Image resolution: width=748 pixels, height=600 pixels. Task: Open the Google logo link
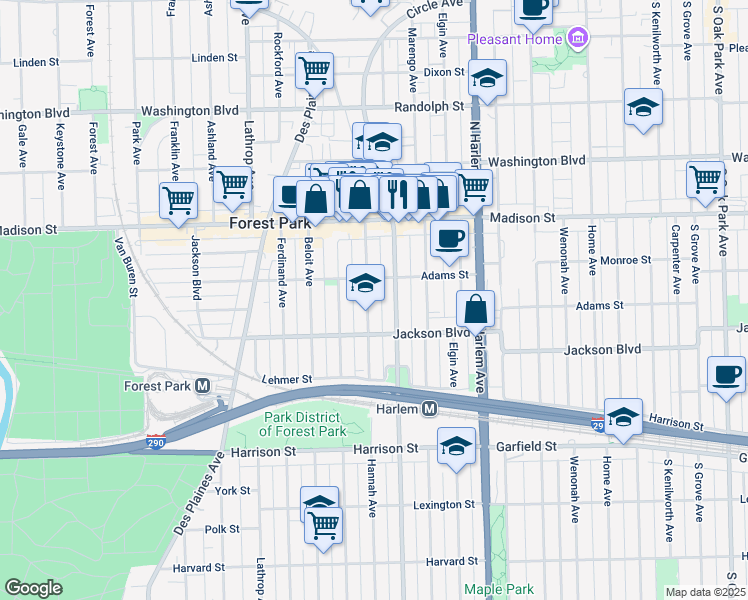[x=33, y=588]
